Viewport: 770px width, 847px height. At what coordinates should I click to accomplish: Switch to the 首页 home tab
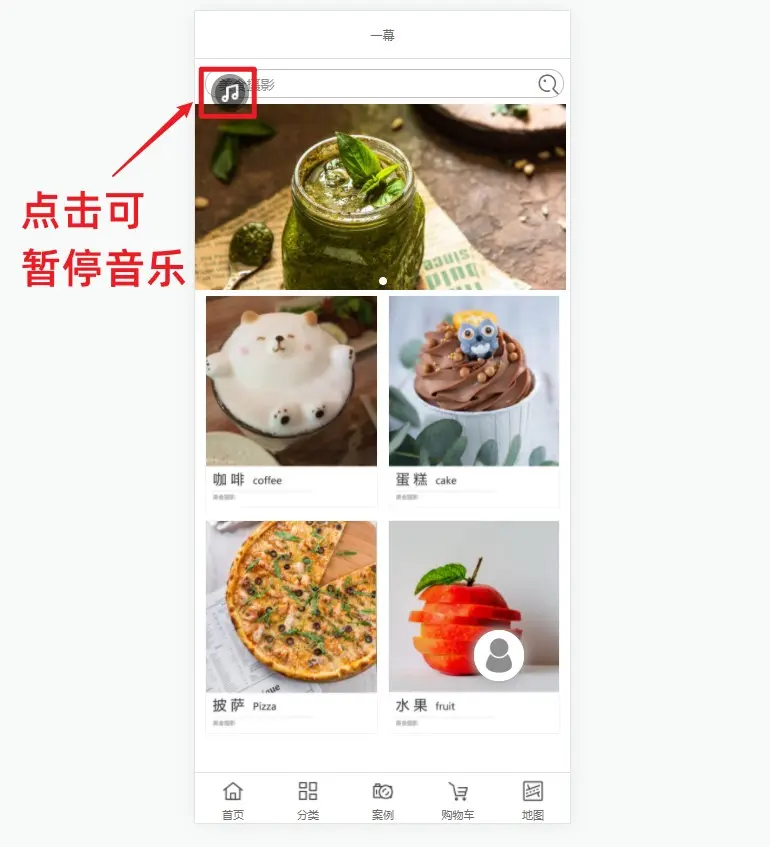point(233,800)
